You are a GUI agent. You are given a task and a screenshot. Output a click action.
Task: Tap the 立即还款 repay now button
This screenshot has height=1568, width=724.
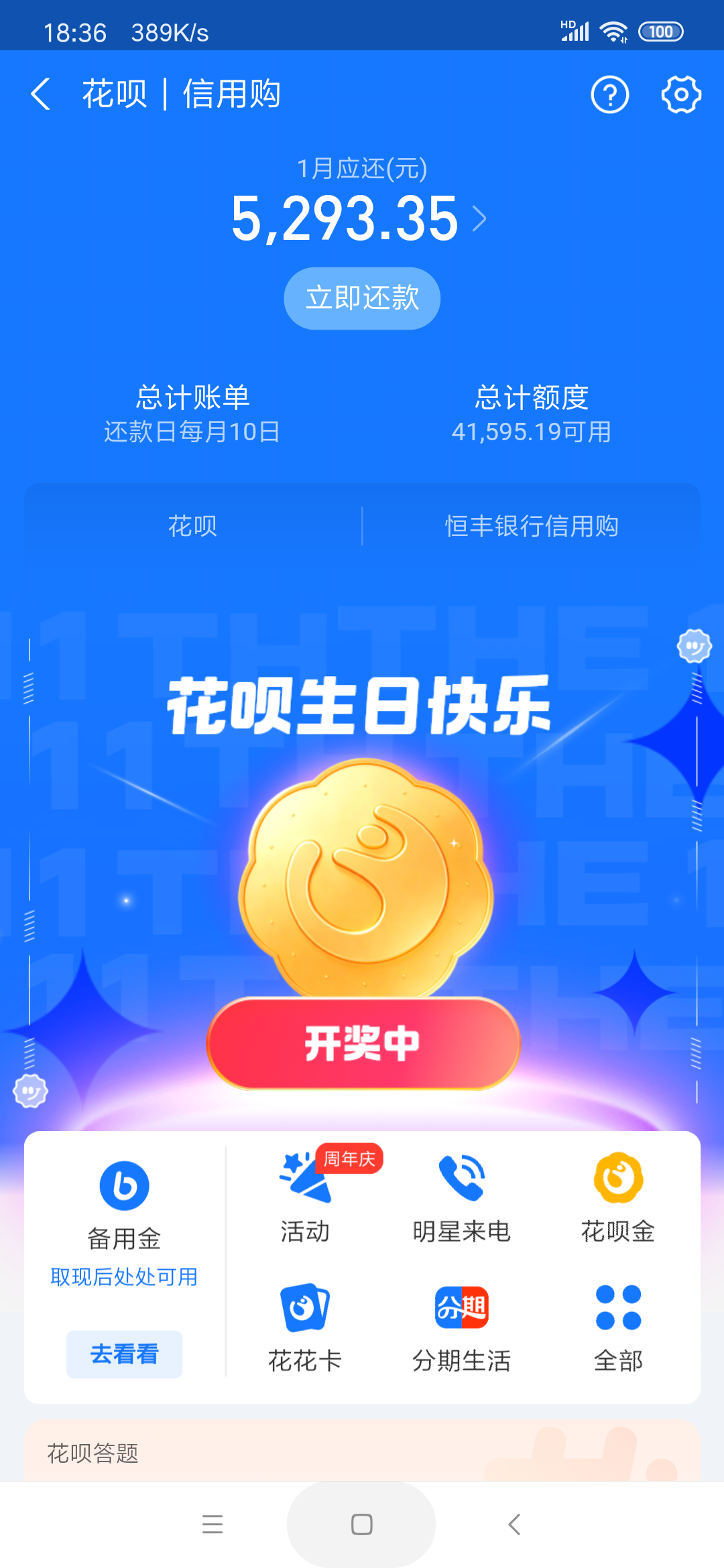click(361, 298)
